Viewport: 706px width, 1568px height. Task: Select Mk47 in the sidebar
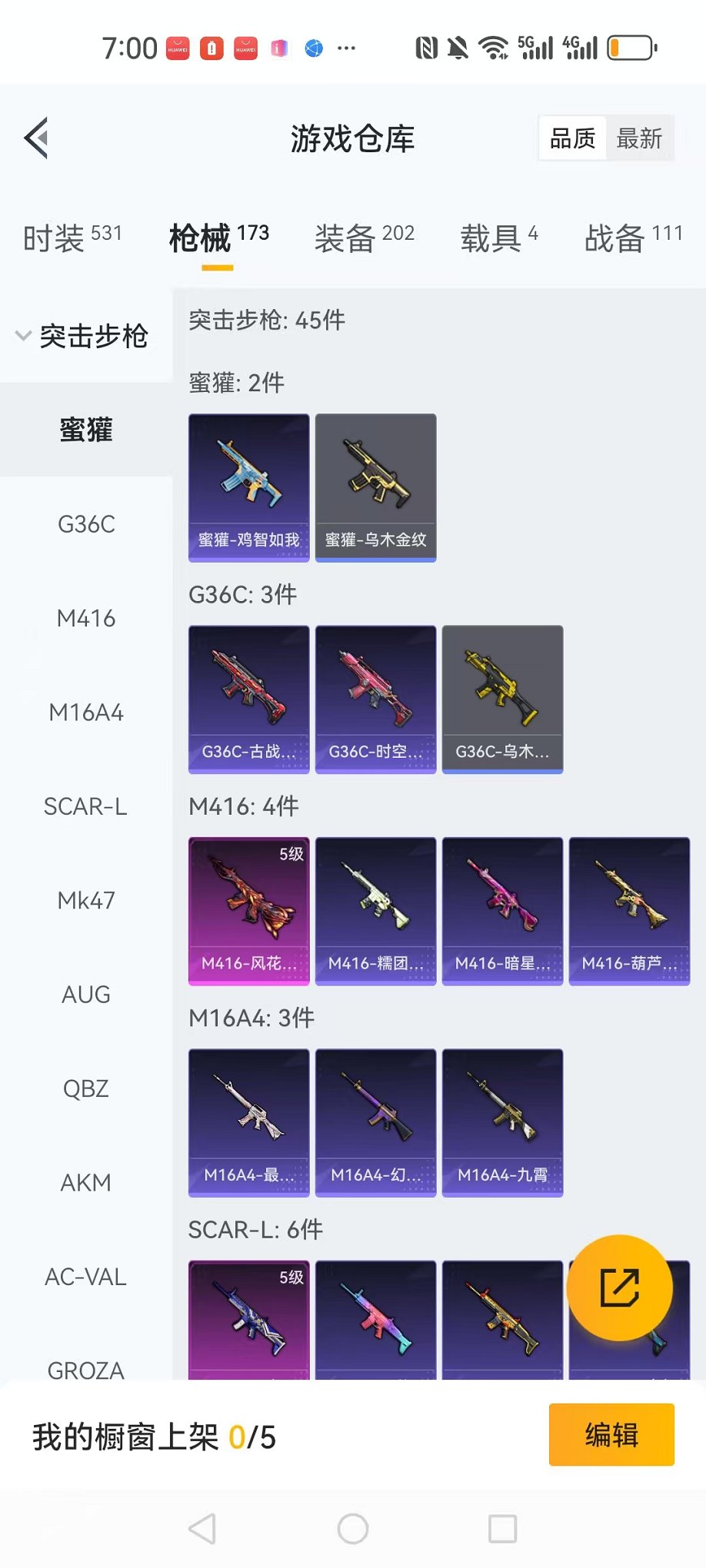coord(86,900)
